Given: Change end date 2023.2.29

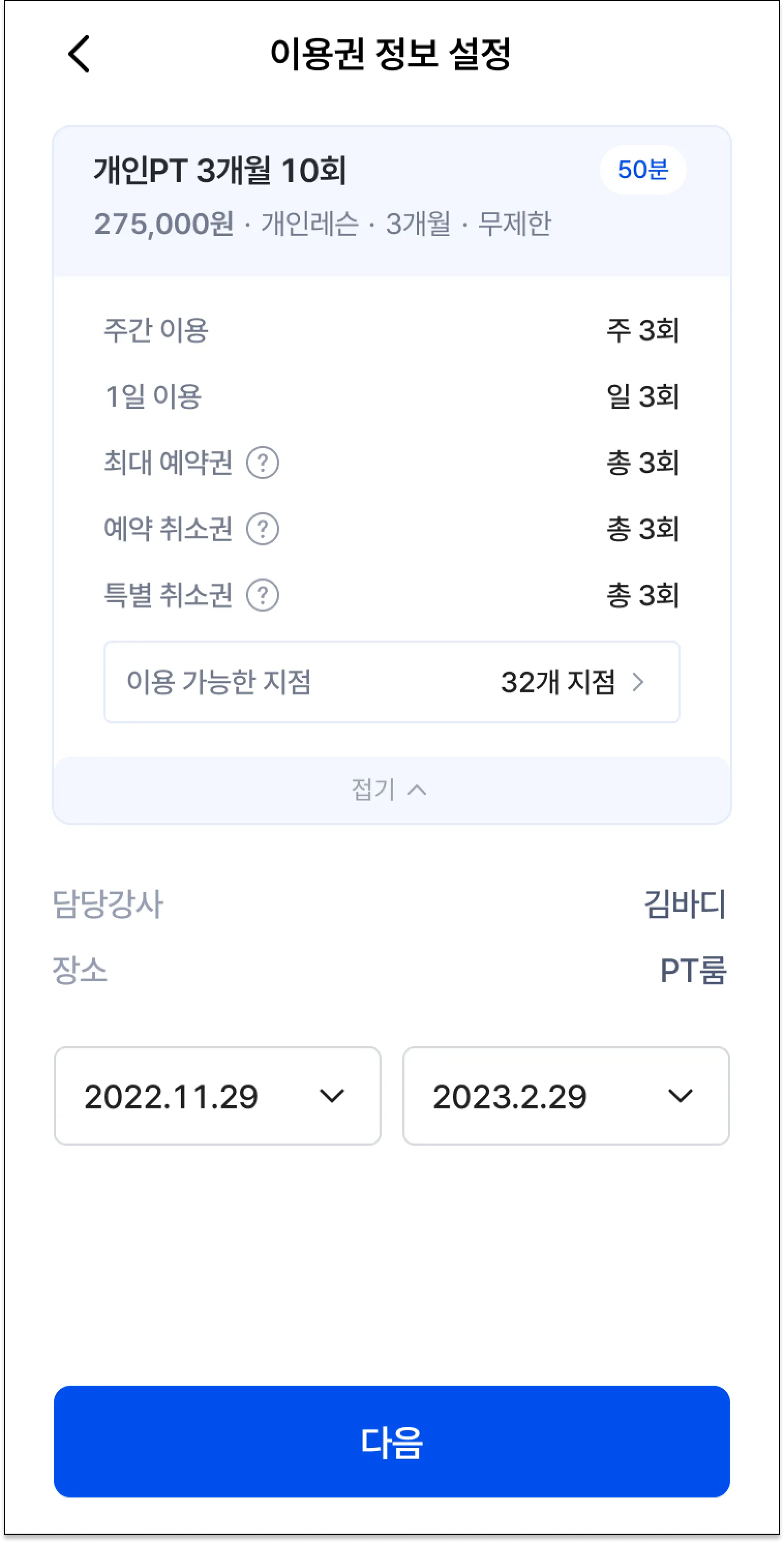Looking at the screenshot, I should [566, 1096].
